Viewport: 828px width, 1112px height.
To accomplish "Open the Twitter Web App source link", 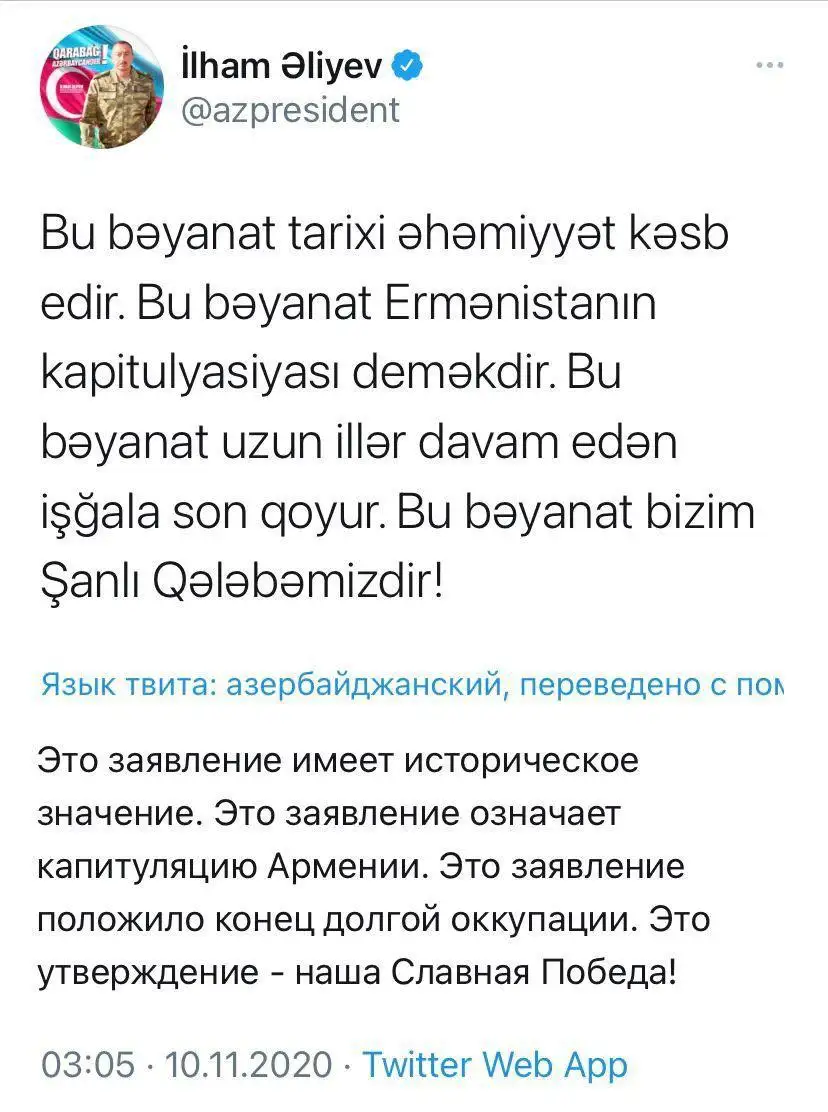I will (494, 1065).
